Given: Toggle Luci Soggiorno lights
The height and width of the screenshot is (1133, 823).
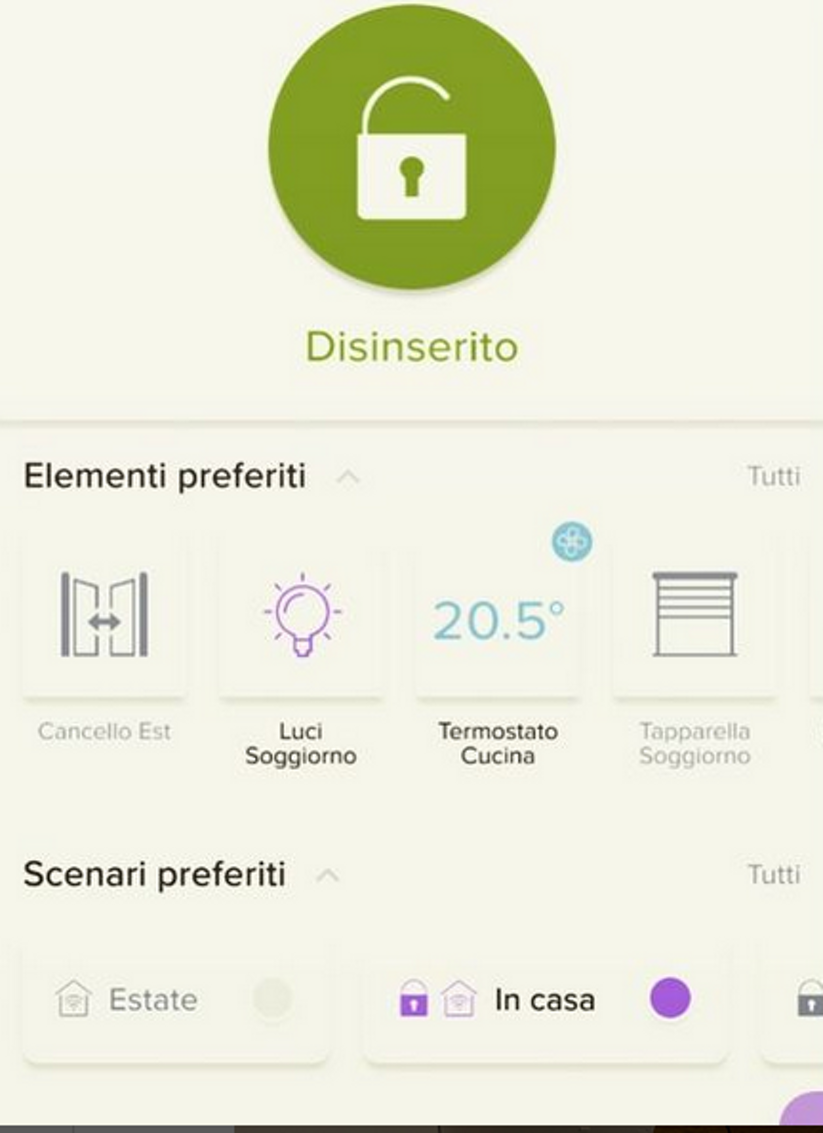Looking at the screenshot, I should point(301,615).
